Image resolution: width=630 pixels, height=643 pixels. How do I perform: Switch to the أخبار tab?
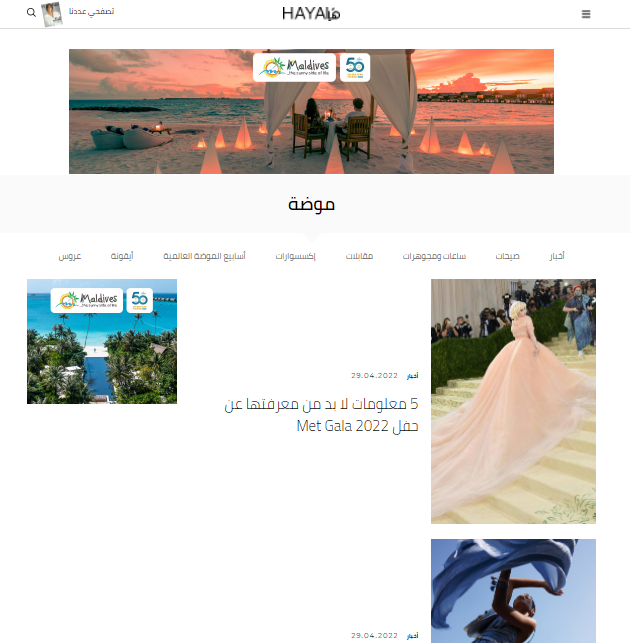pos(557,256)
